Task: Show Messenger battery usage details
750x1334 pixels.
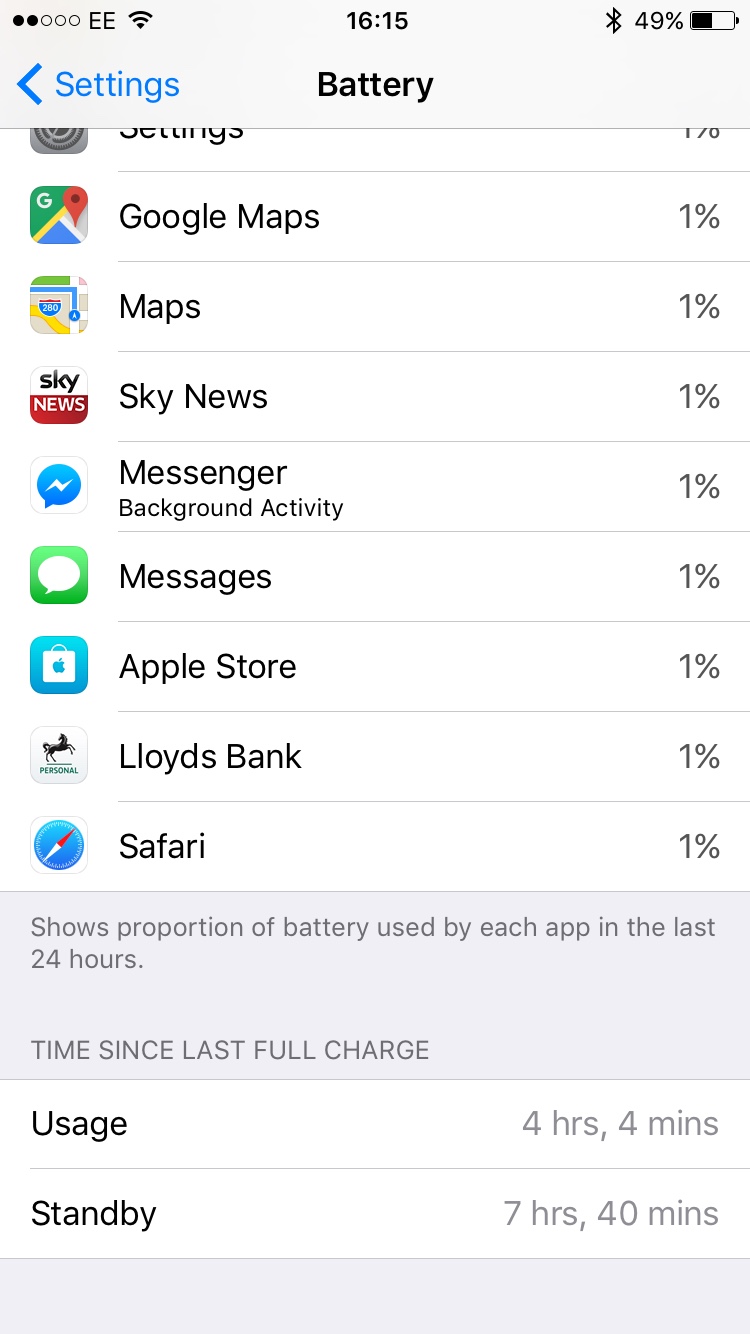Action: (375, 487)
